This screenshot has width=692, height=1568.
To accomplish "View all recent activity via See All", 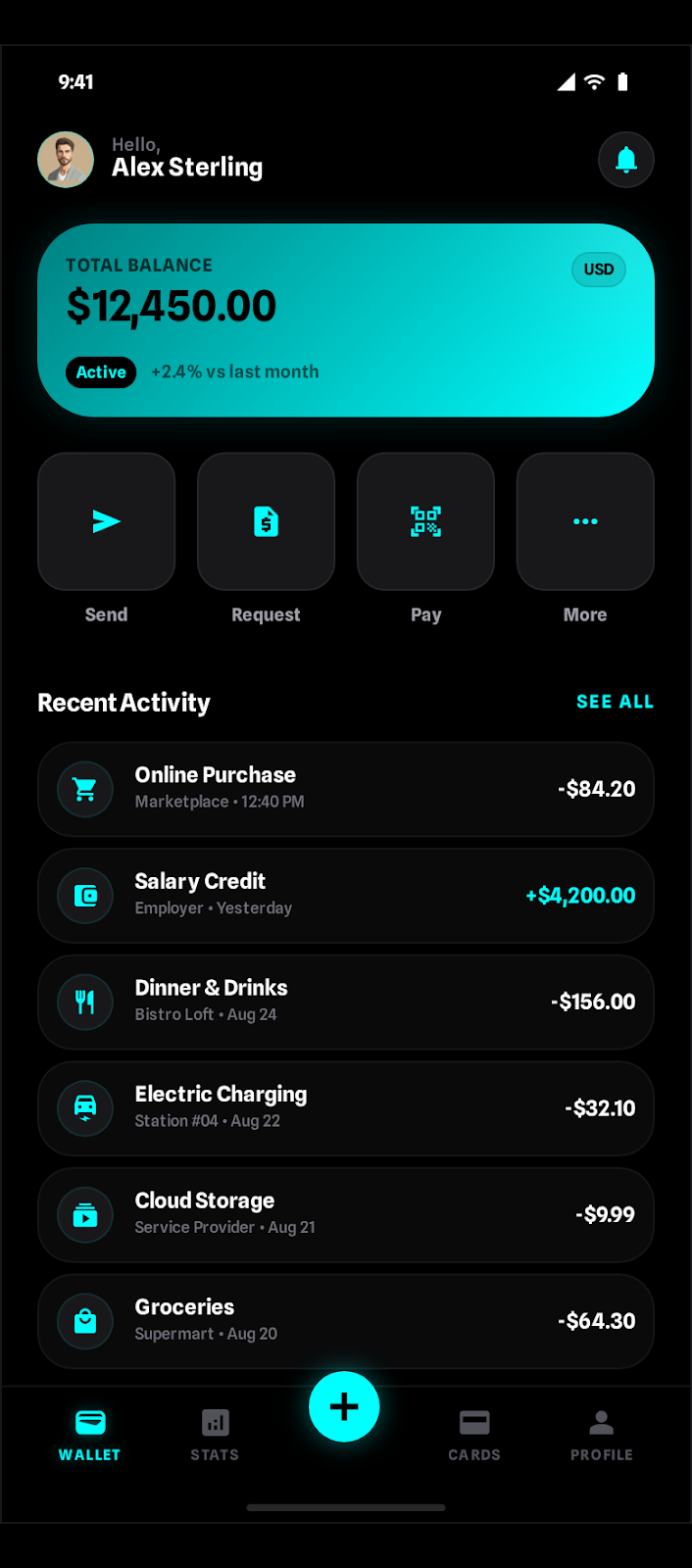I will (615, 702).
